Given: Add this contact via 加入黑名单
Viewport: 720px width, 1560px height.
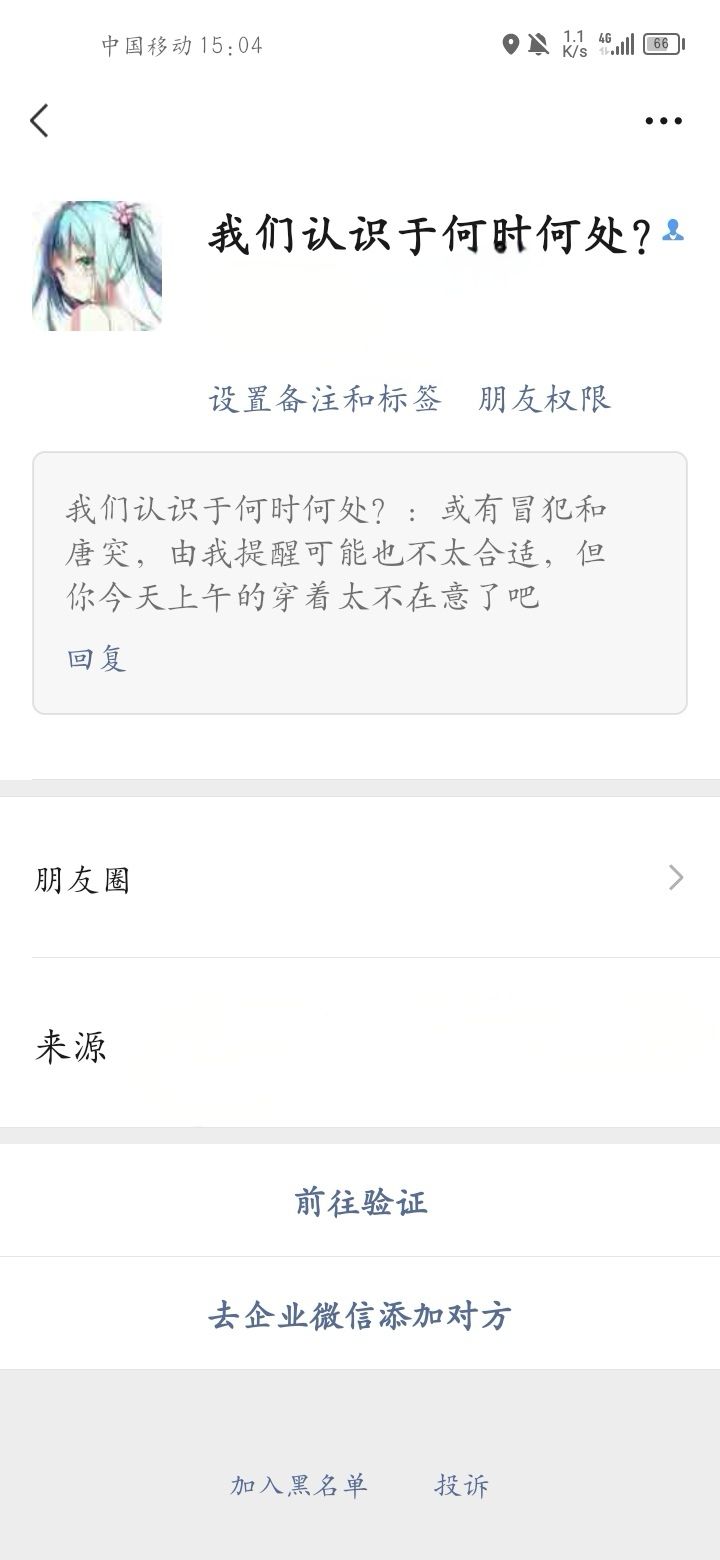Looking at the screenshot, I should (x=299, y=1485).
